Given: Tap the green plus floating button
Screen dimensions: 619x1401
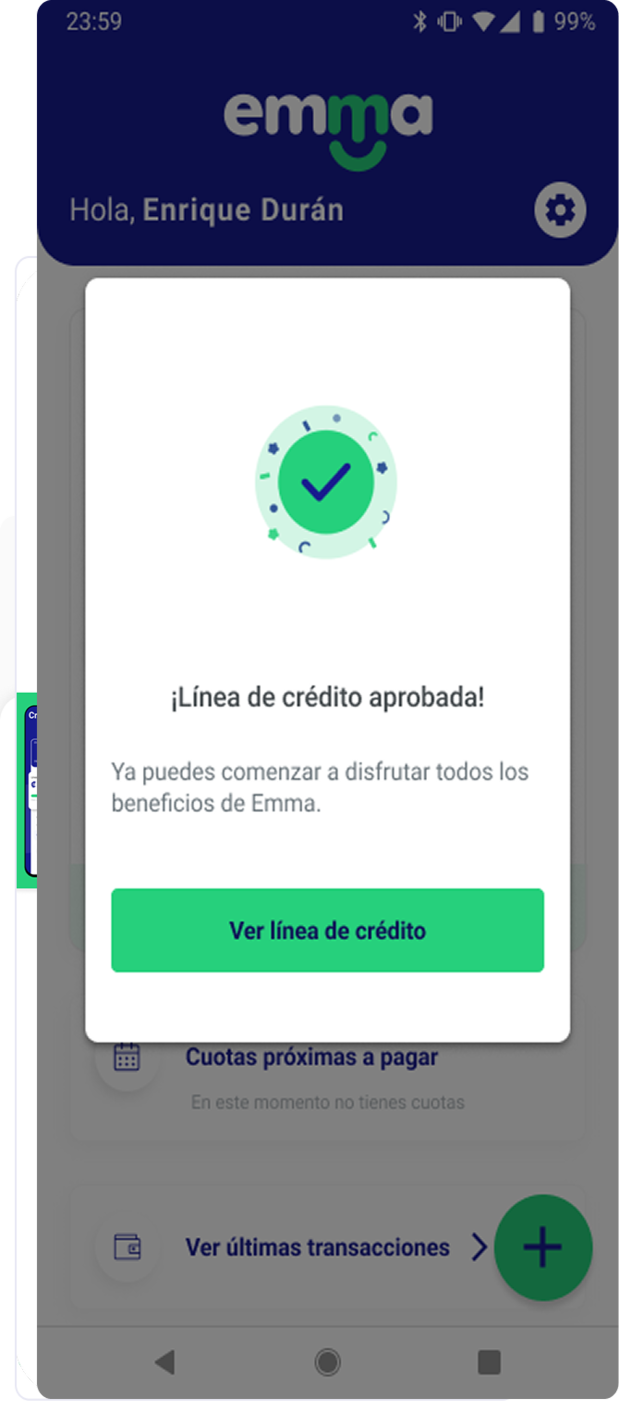Looking at the screenshot, I should pyautogui.click(x=543, y=1247).
